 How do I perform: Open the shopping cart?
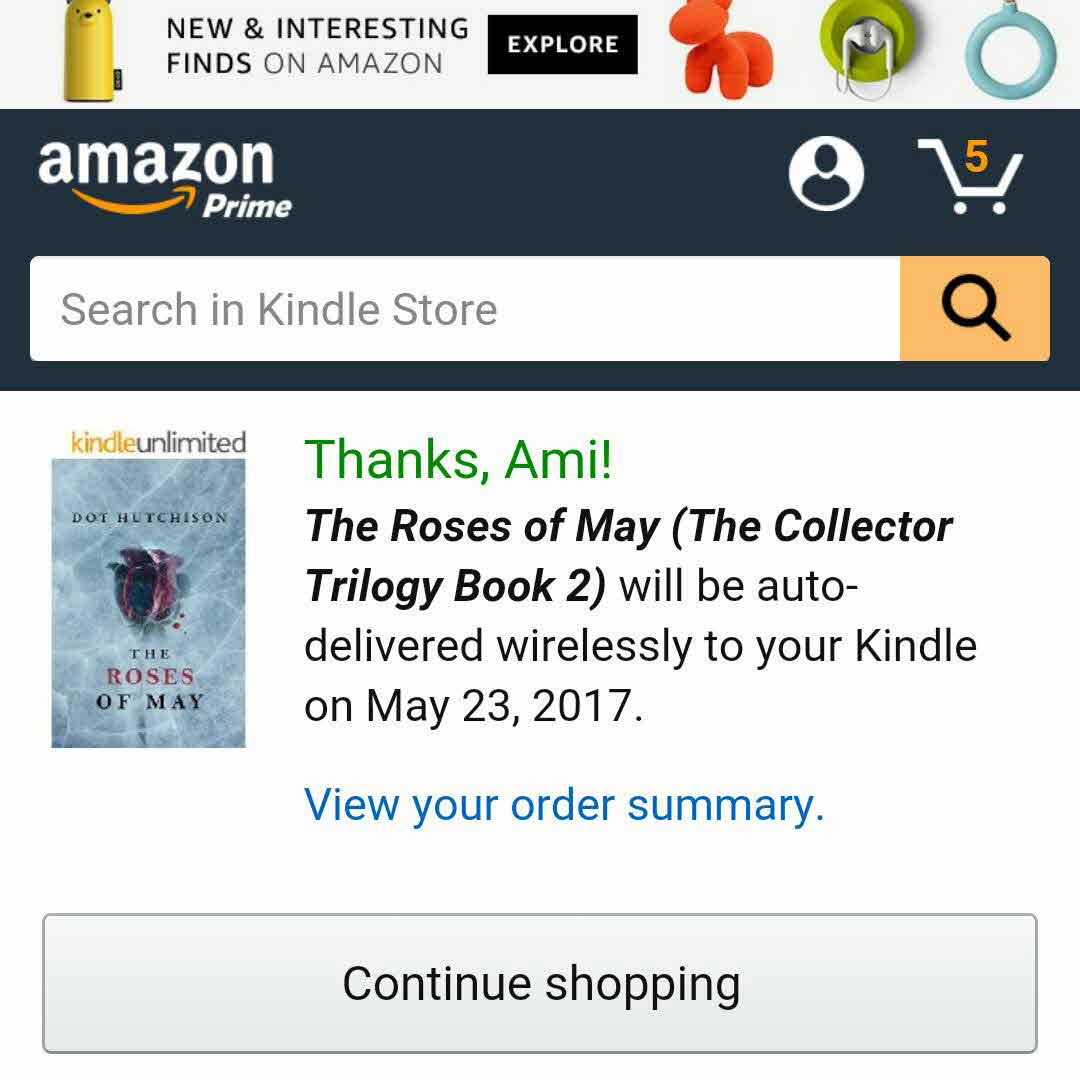969,176
